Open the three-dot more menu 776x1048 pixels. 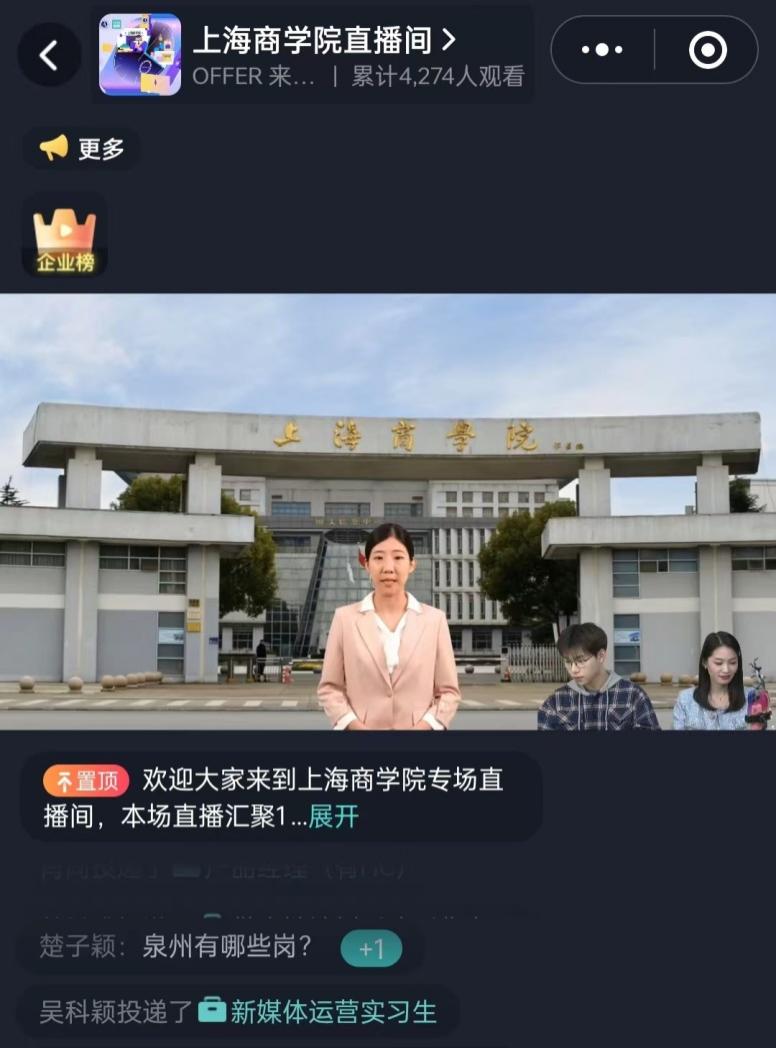tap(602, 50)
